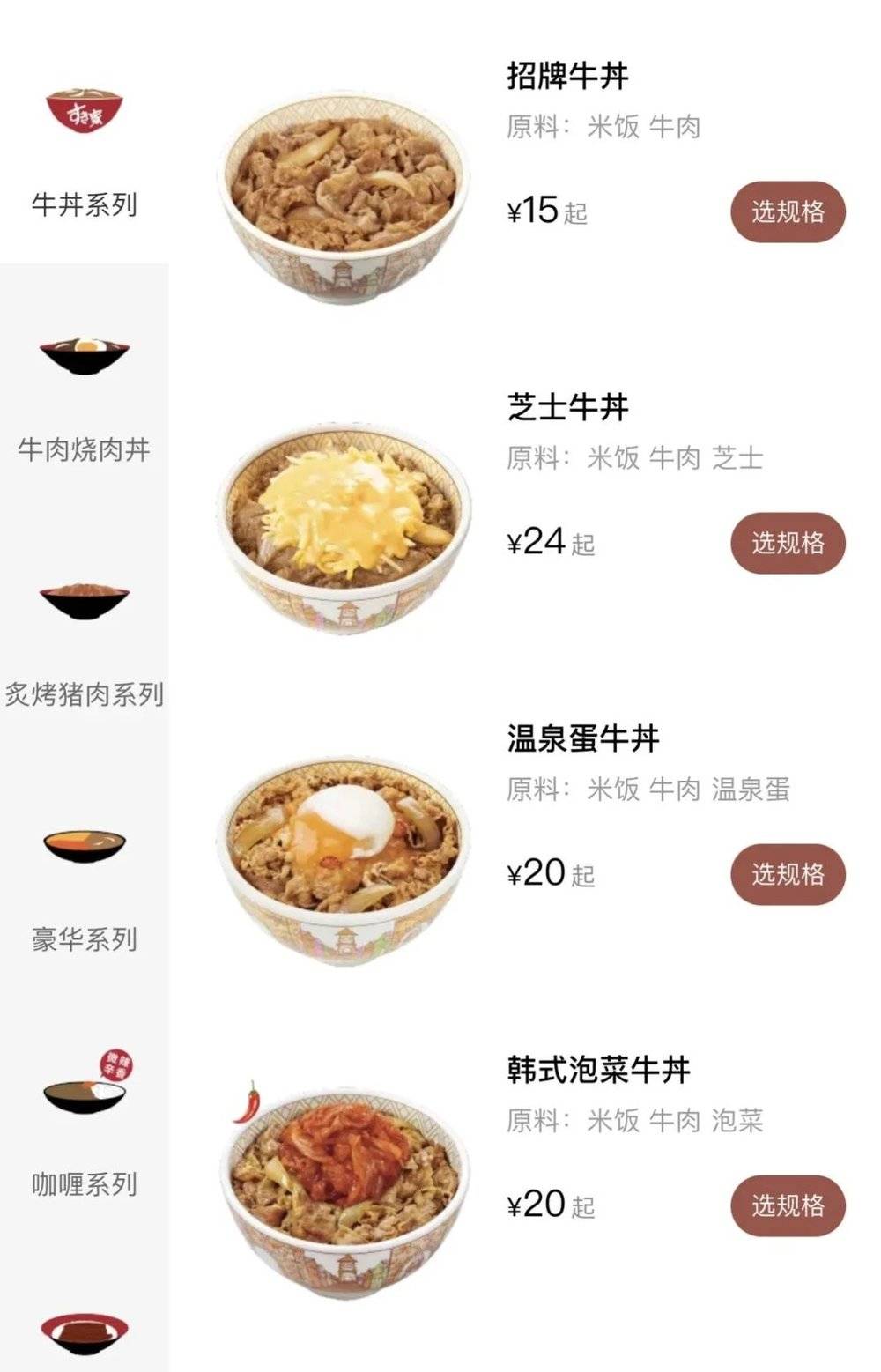Choose specs for 芝士牛丼

tap(788, 543)
